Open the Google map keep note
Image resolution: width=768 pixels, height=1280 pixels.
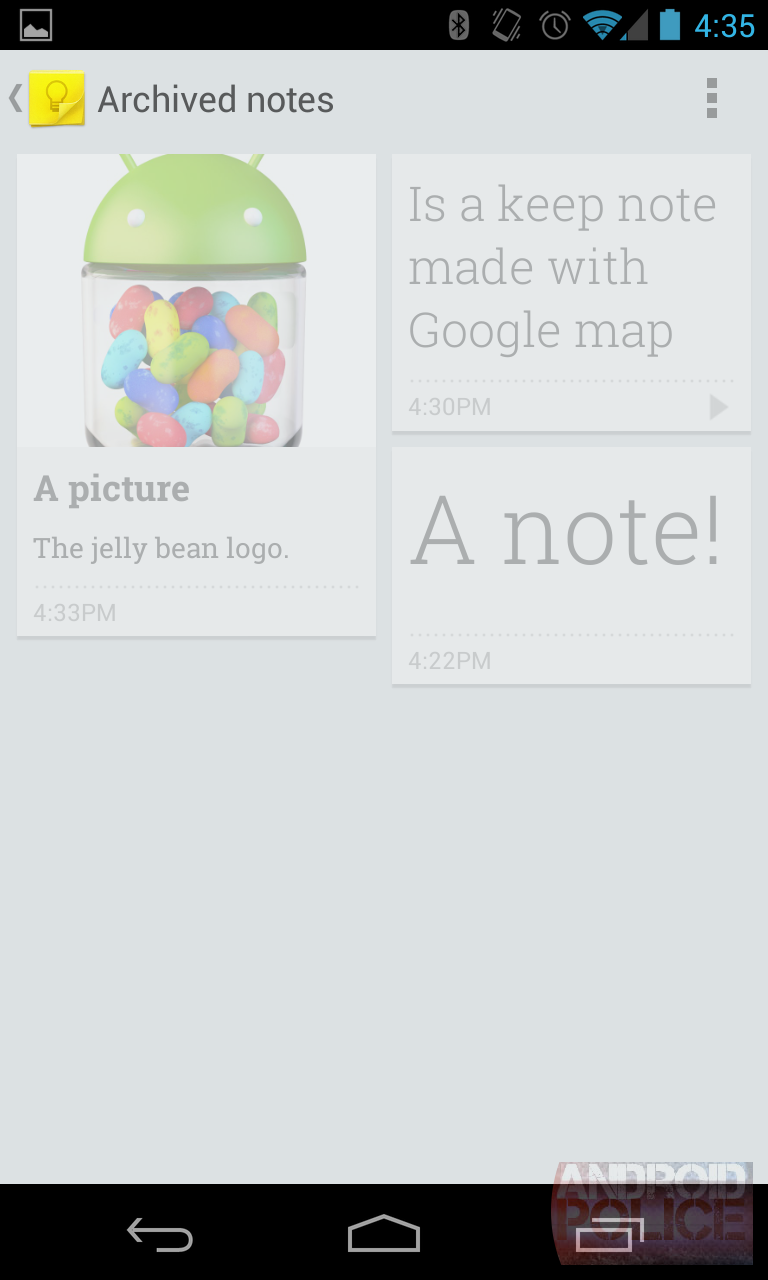click(x=560, y=267)
